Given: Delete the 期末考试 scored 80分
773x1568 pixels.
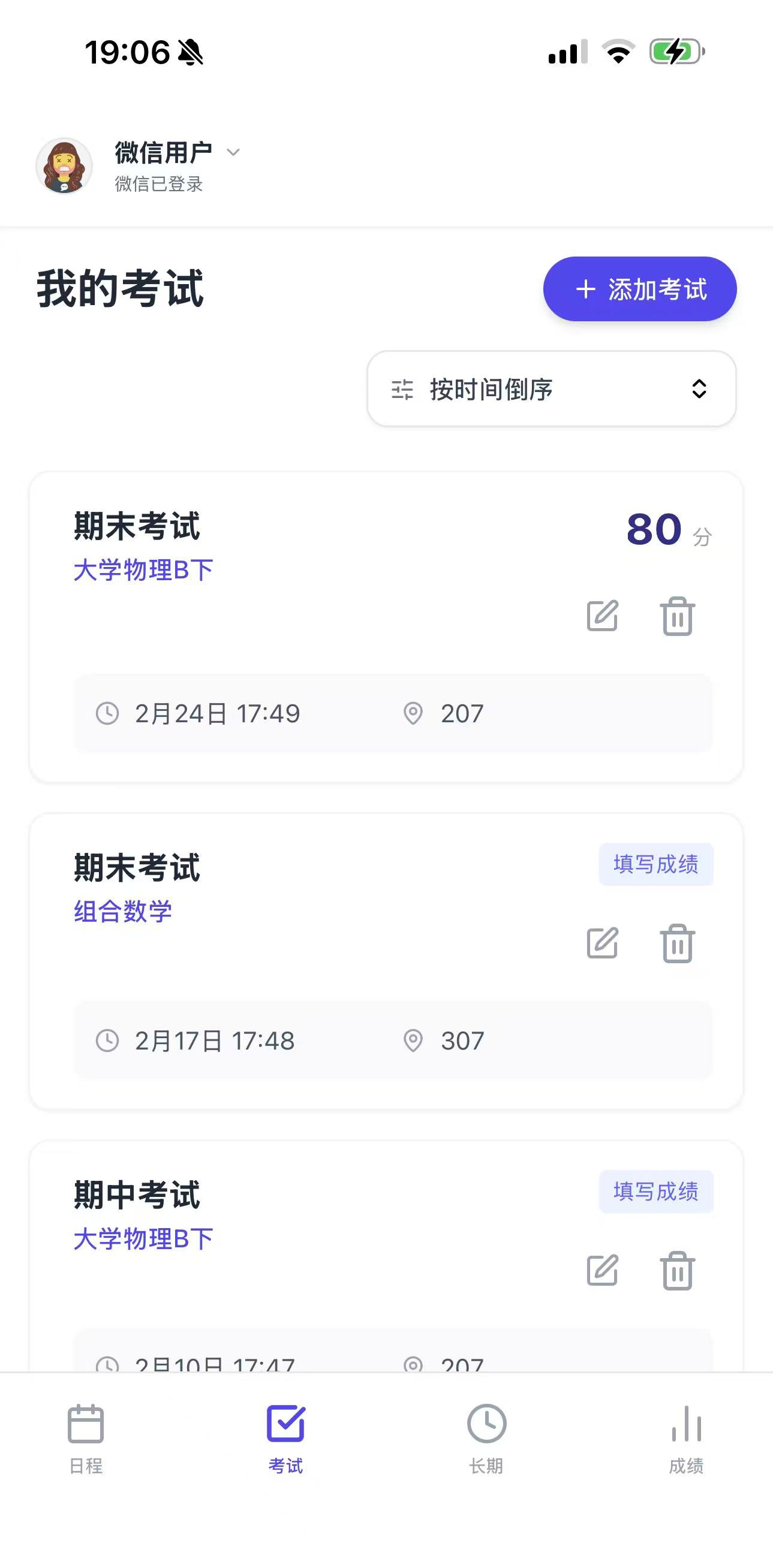Looking at the screenshot, I should (678, 616).
